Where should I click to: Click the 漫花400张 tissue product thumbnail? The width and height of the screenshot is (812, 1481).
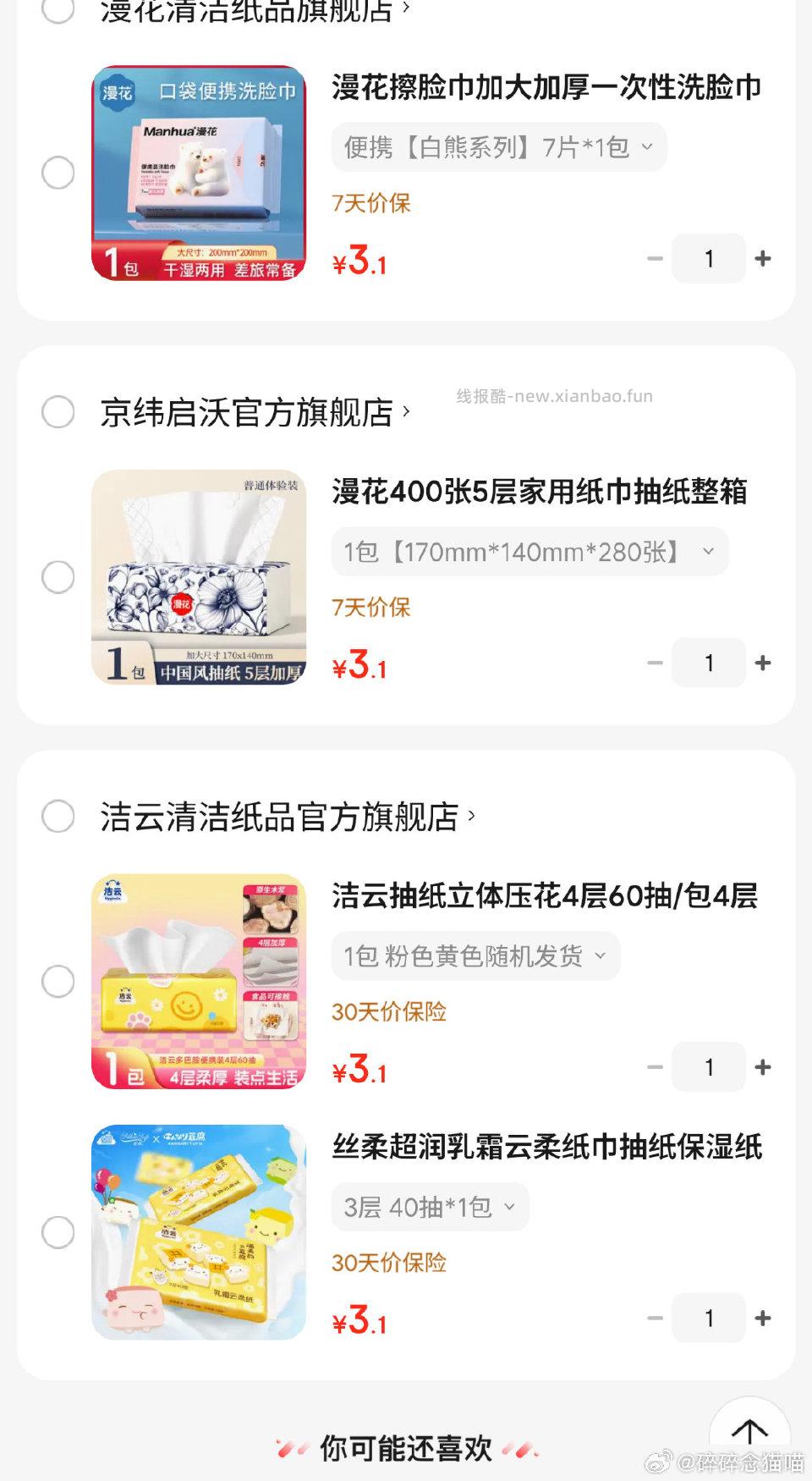200,578
